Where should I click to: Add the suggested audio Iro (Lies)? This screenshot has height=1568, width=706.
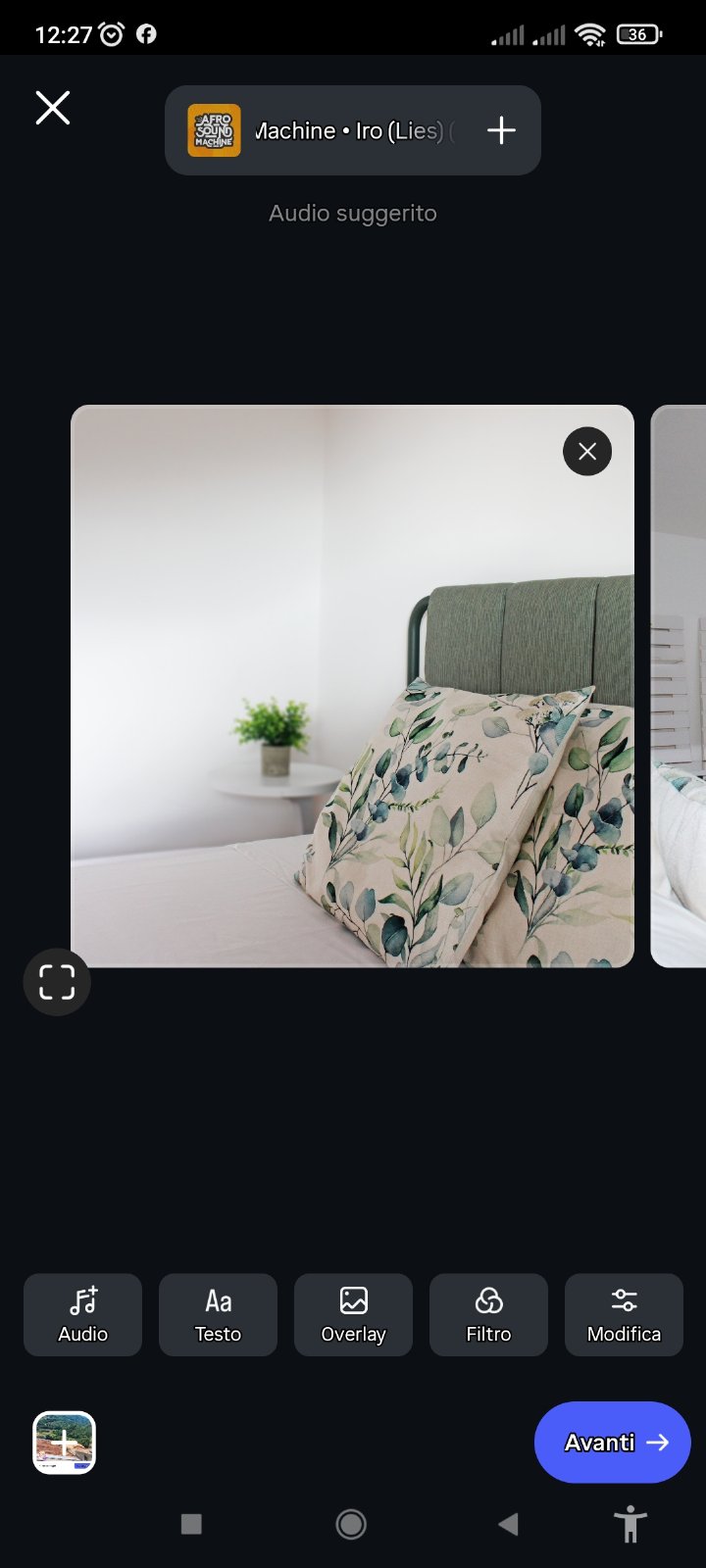501,130
